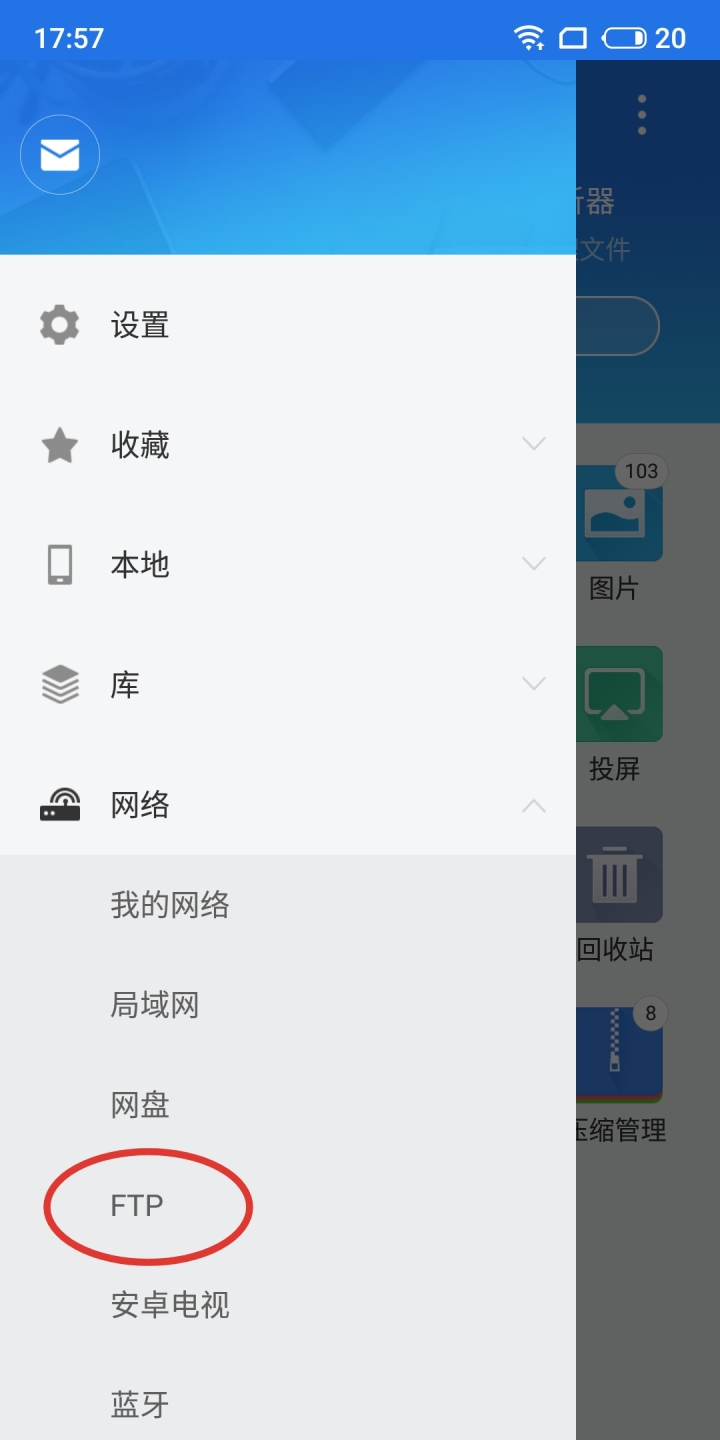The image size is (720, 1440).
Task: Collapse the 网络 network section
Action: pos(534,805)
